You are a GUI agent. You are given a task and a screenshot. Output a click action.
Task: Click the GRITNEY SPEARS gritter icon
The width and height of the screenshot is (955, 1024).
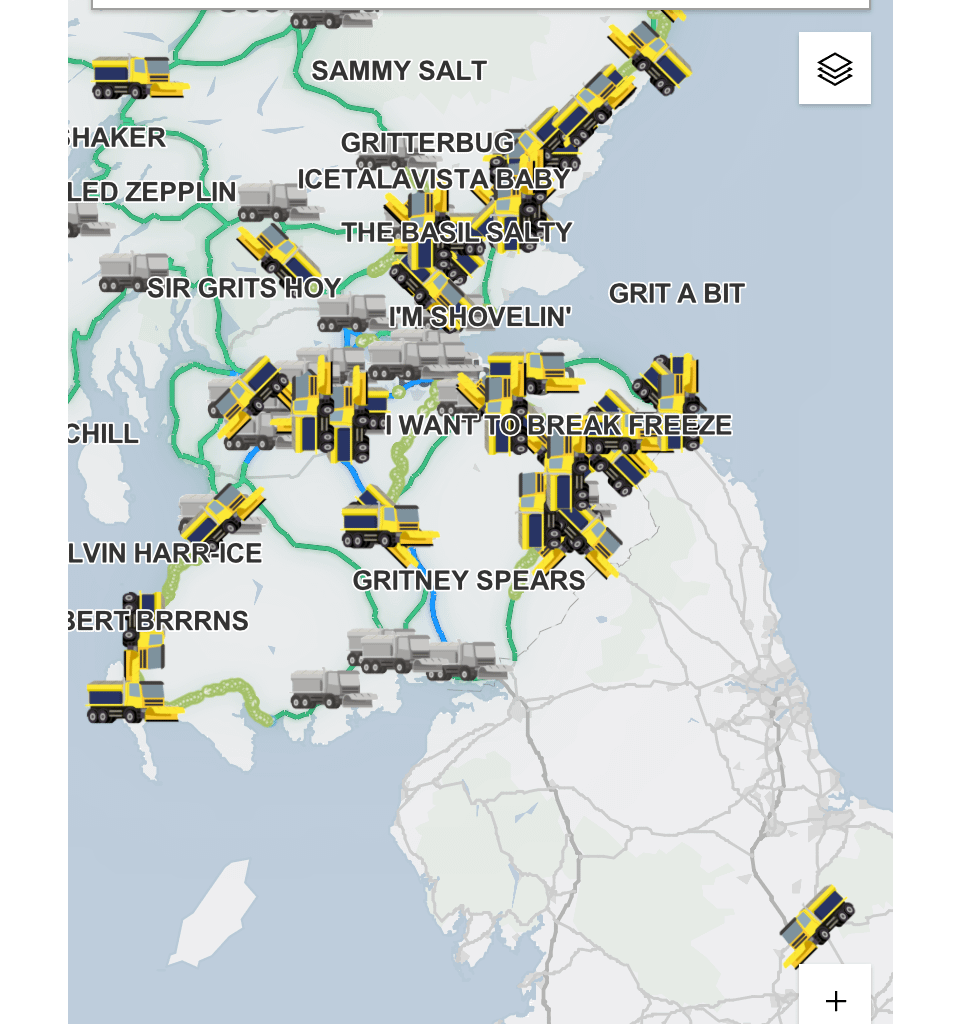(x=390, y=525)
